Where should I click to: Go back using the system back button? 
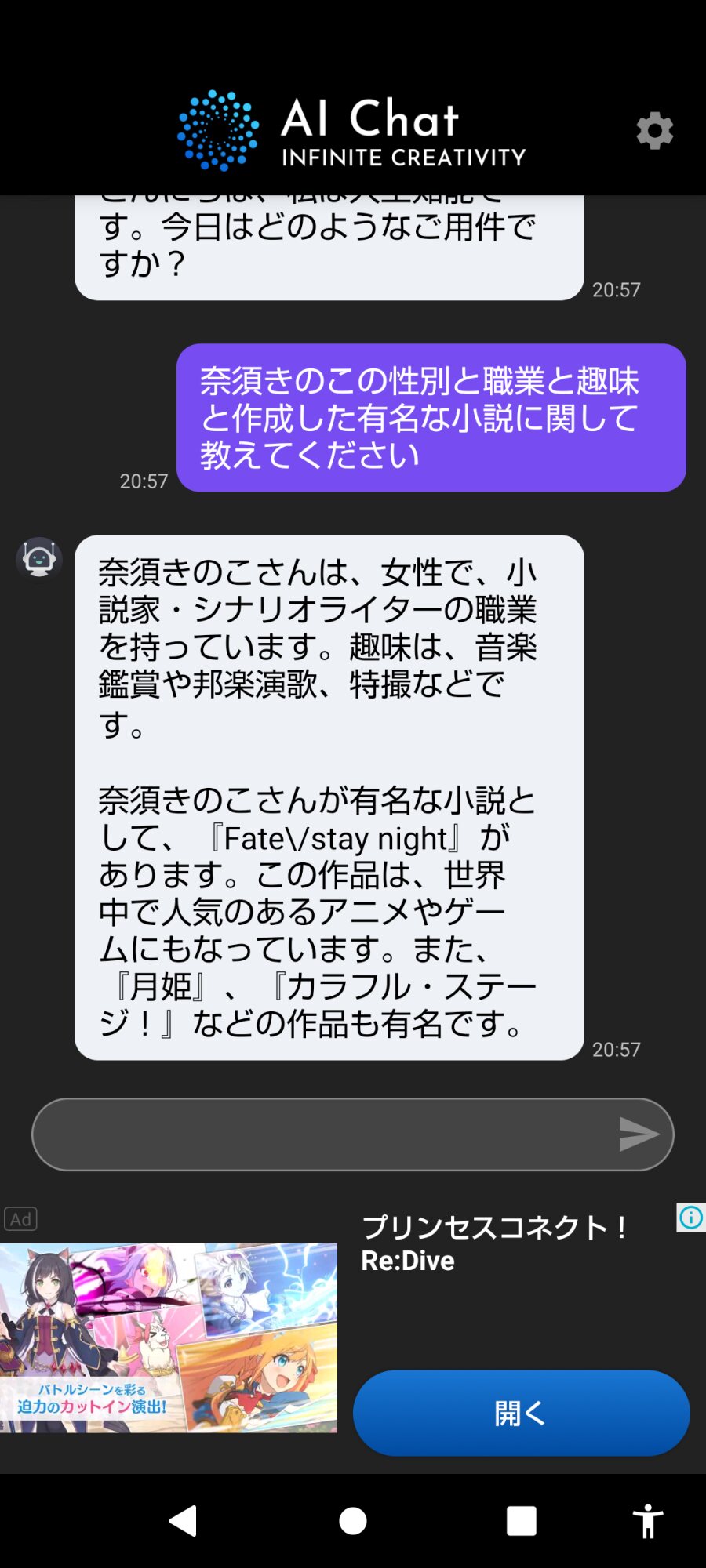[184, 1521]
